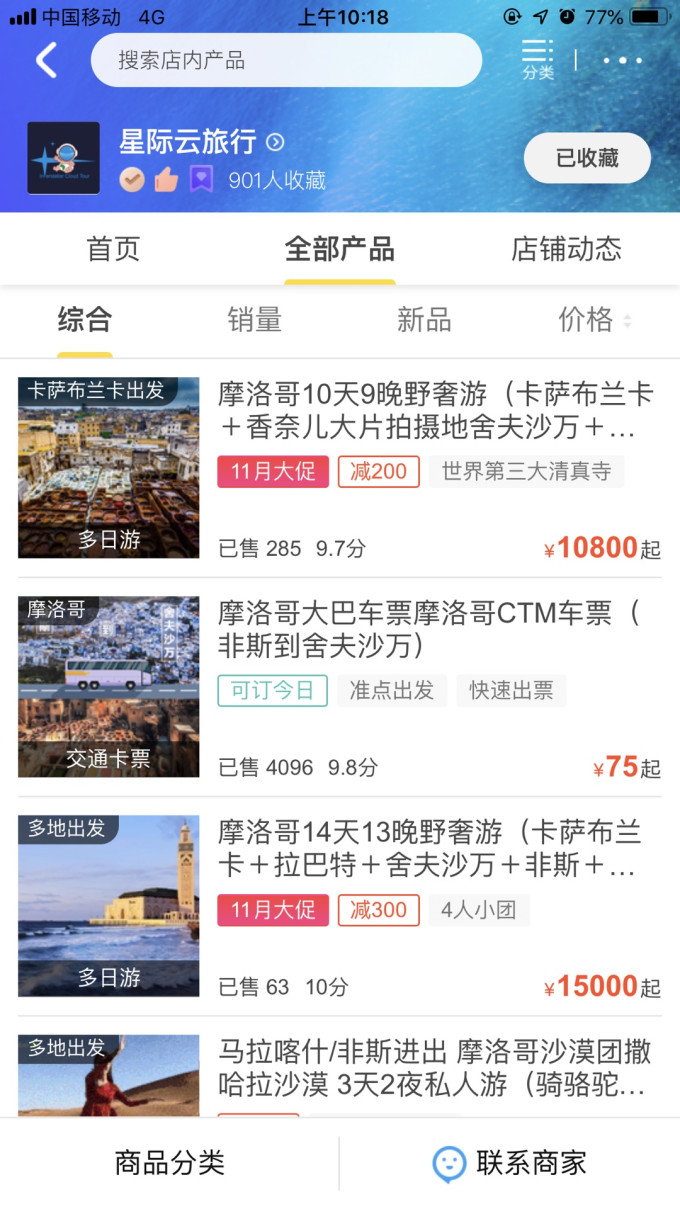Open the 分类 category menu icon

point(537,59)
